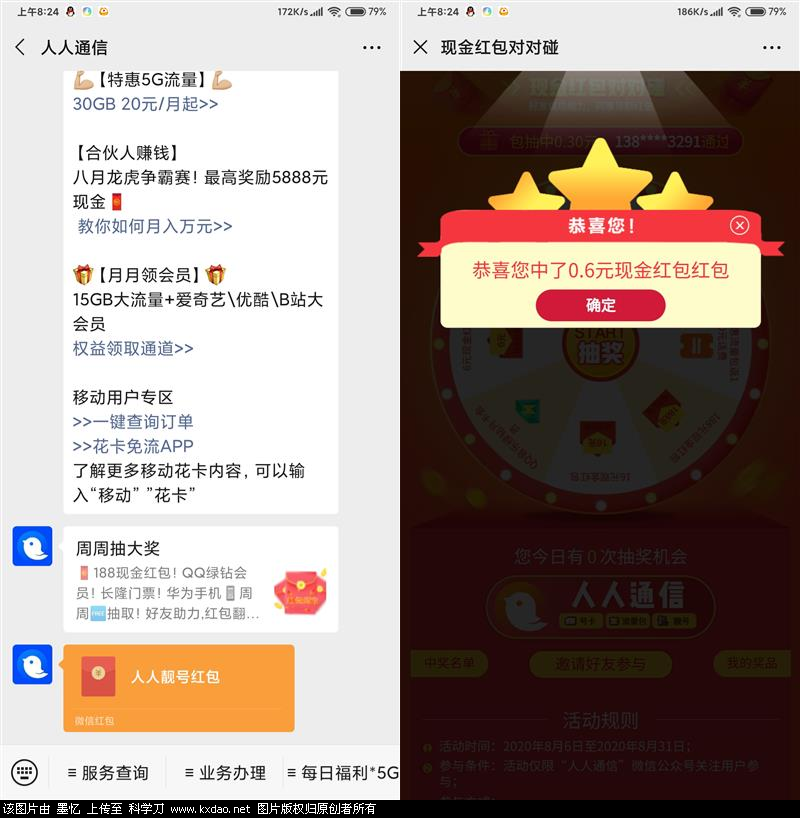This screenshot has width=800, height=818.
Task: Switch to keyboard input mode
Action: click(24, 772)
